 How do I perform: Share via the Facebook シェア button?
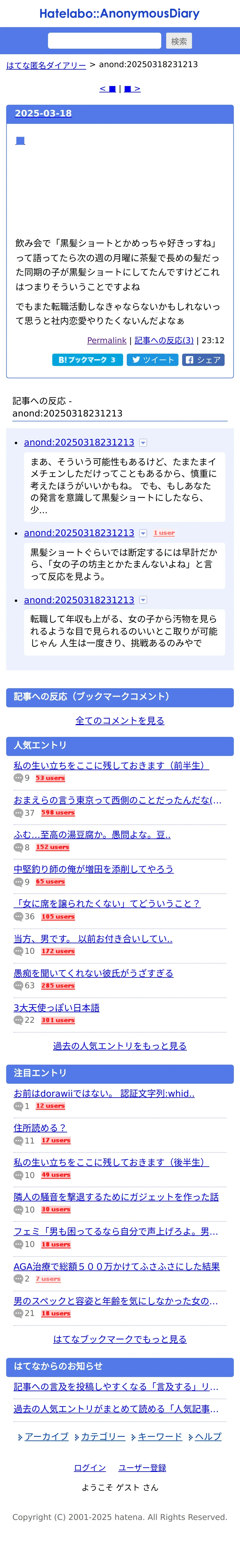[203, 360]
